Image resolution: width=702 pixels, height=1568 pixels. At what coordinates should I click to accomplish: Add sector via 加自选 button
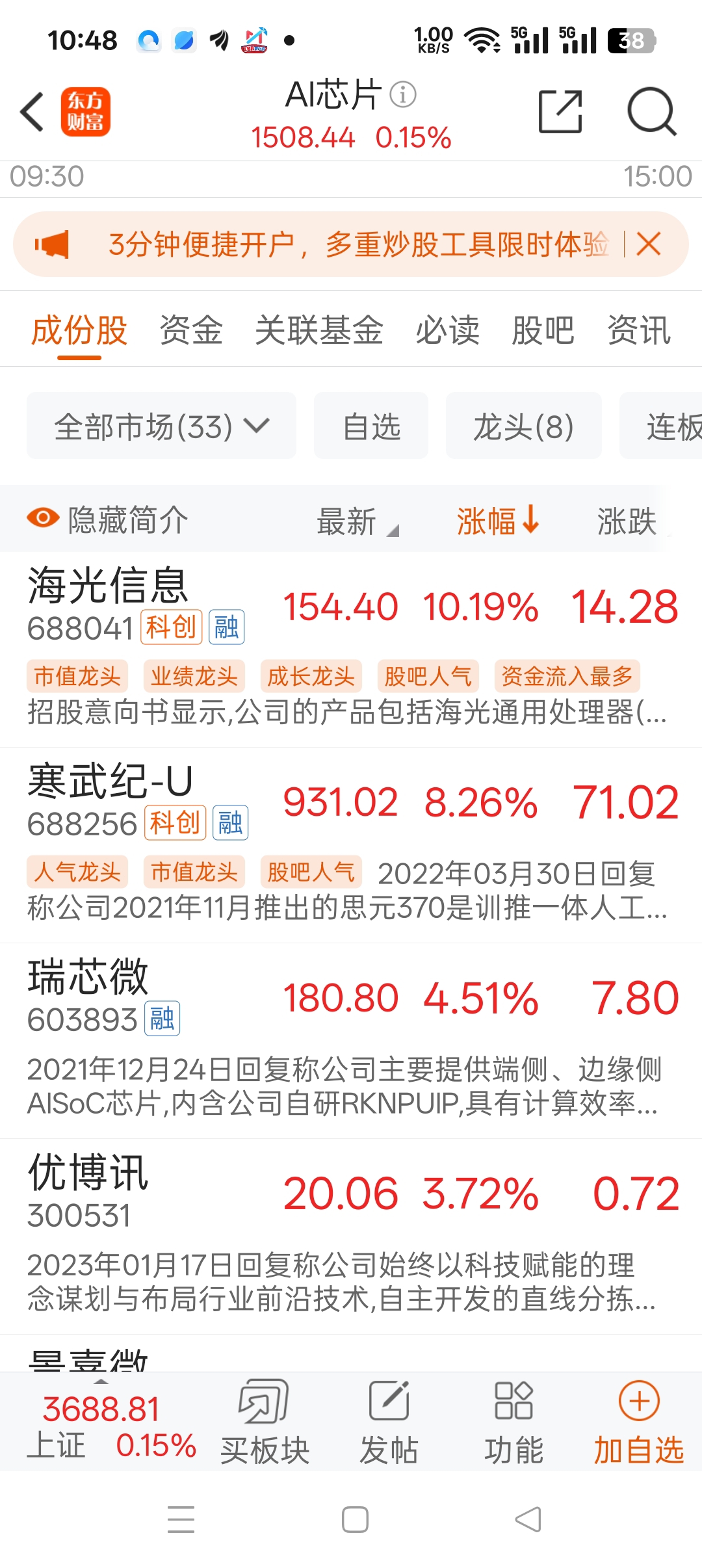(639, 1424)
